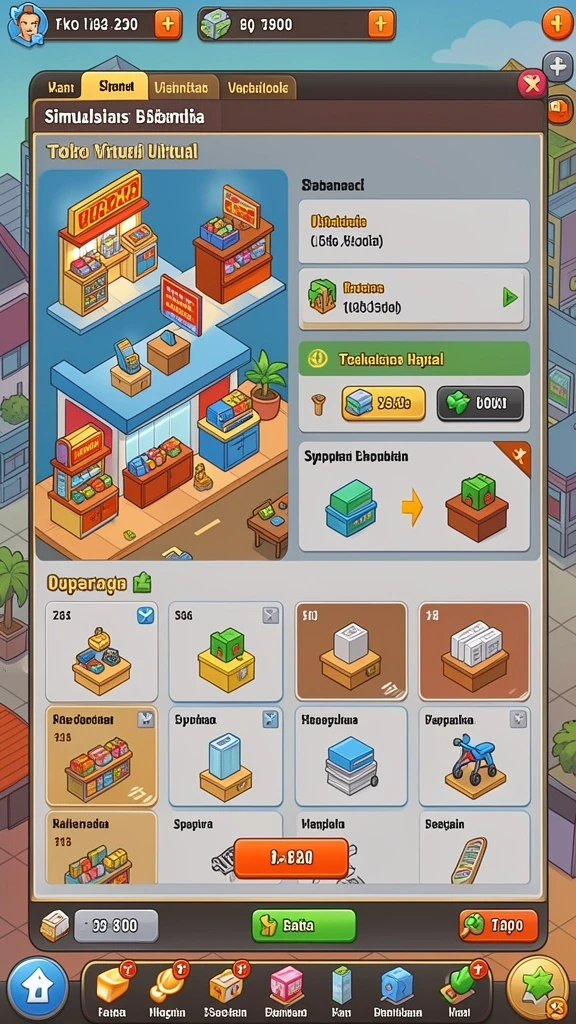Open the green star coin button
This screenshot has width=576, height=1024.
pos(539,987)
